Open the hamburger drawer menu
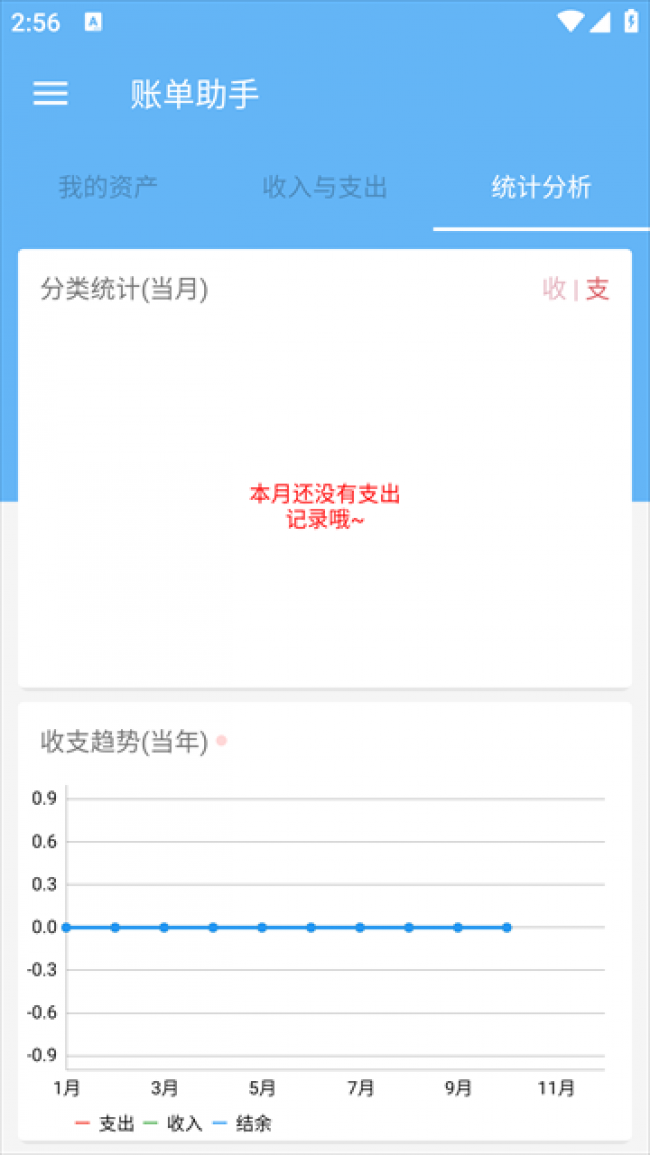The width and height of the screenshot is (650, 1155). pos(50,94)
